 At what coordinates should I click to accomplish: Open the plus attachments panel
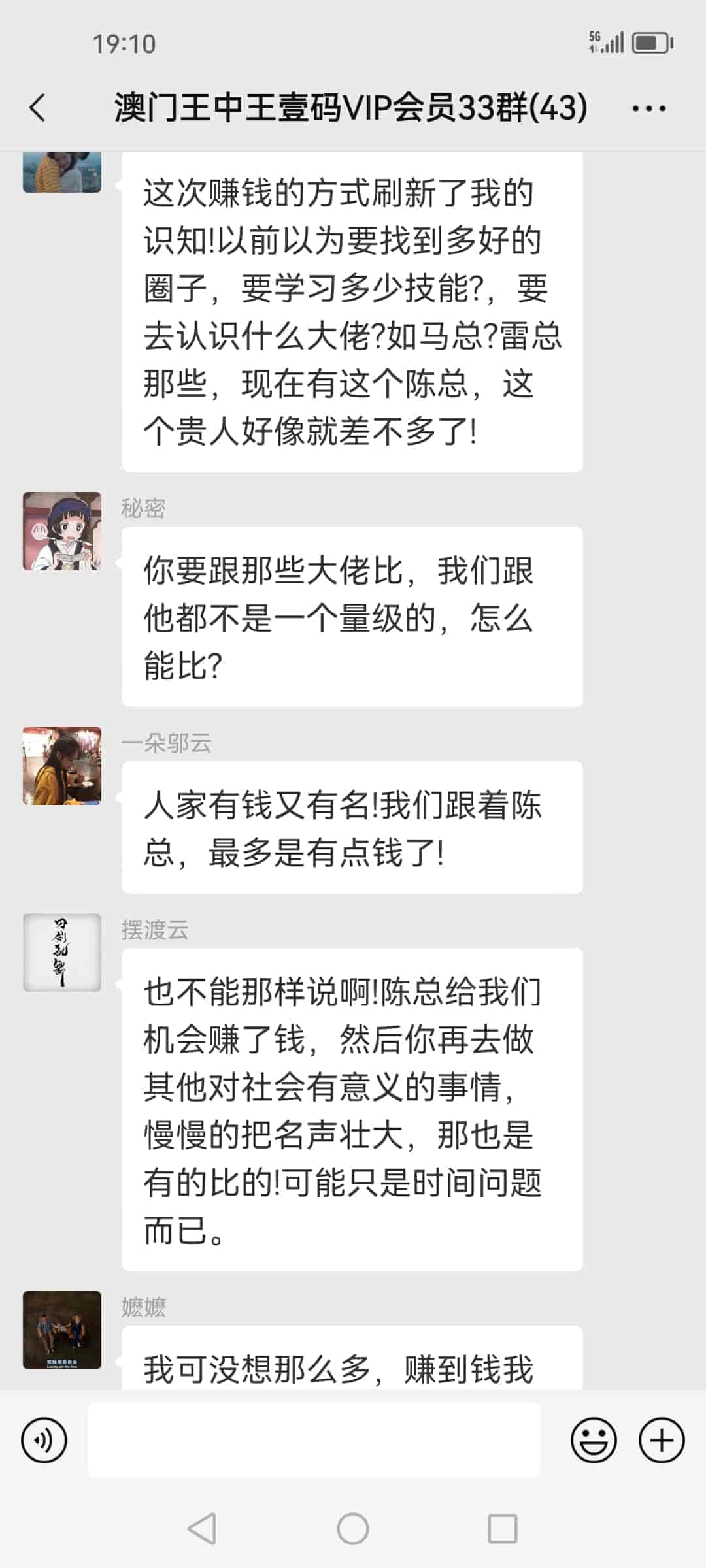(662, 1440)
